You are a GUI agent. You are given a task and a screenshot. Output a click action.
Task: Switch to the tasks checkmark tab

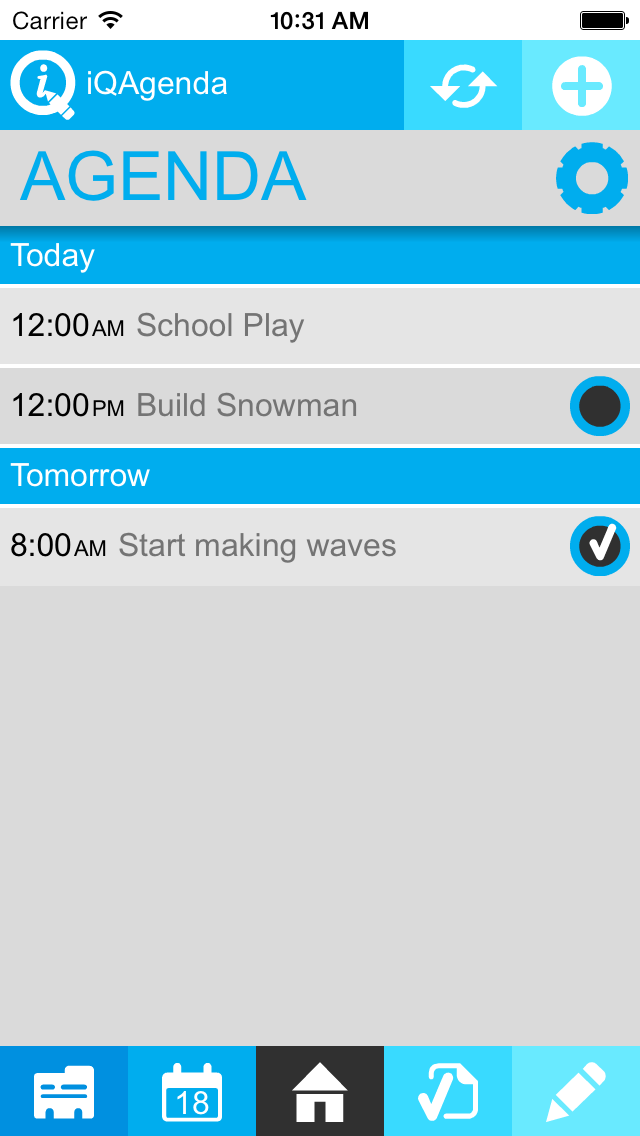(x=448, y=1091)
